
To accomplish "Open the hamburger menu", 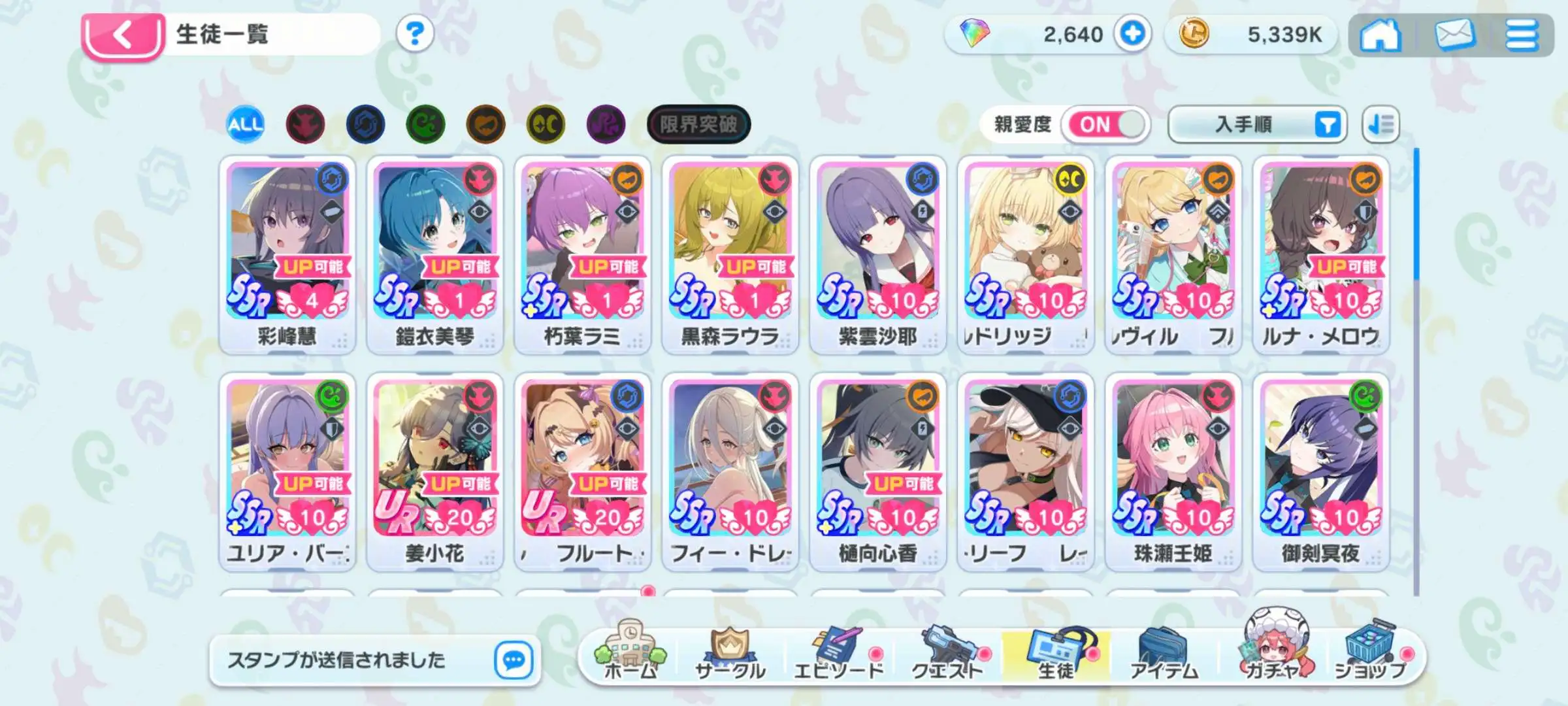I will click(1522, 35).
